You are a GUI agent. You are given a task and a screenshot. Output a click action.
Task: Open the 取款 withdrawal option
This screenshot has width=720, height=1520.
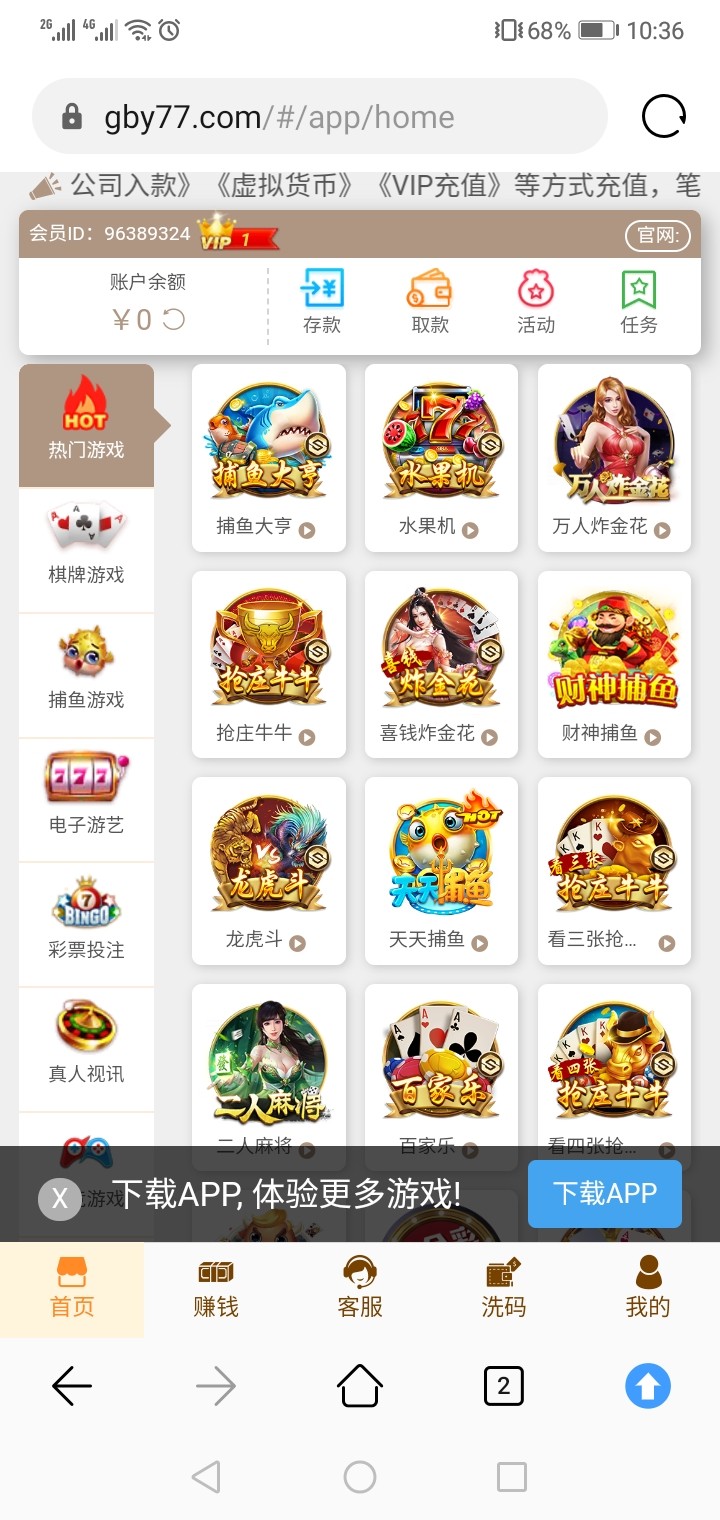pos(430,301)
